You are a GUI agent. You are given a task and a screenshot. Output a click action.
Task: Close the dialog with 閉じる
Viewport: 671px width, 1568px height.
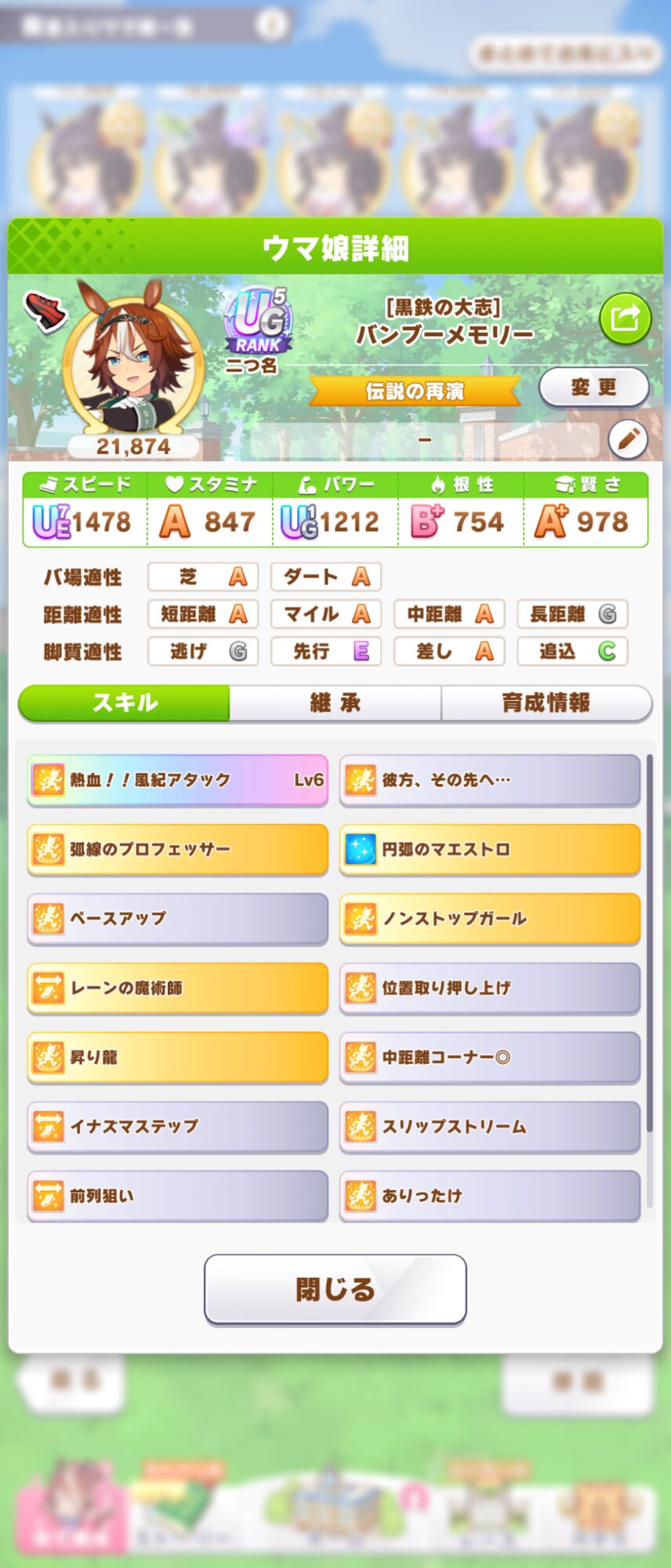click(x=335, y=1289)
